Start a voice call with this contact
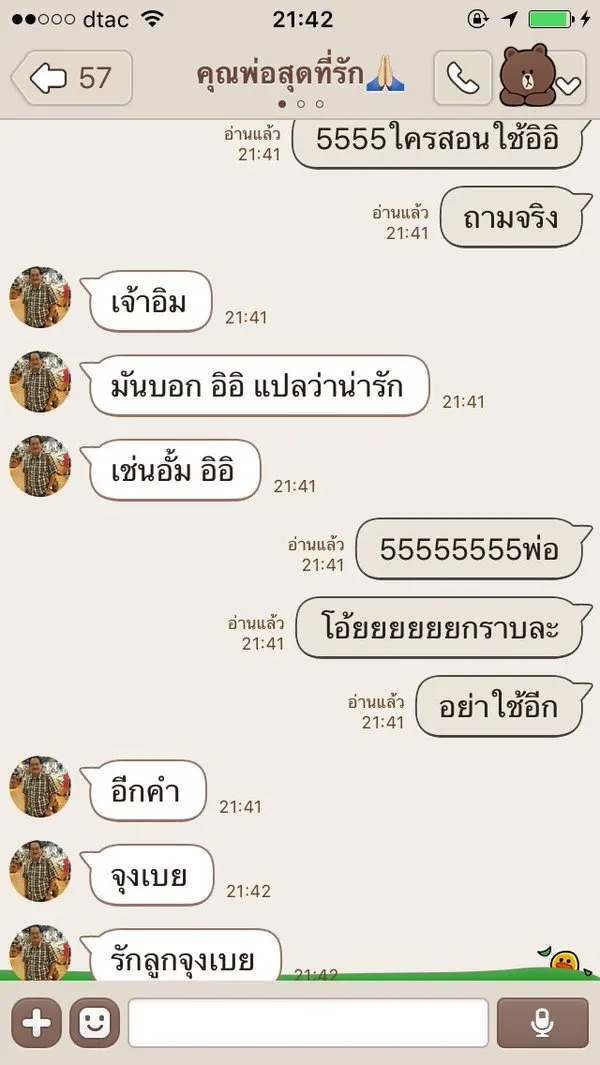Image resolution: width=600 pixels, height=1065 pixels. point(463,78)
